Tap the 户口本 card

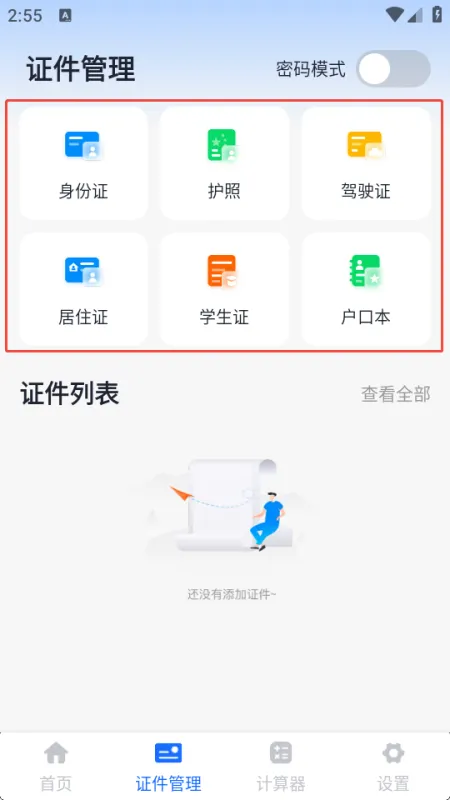(x=366, y=289)
